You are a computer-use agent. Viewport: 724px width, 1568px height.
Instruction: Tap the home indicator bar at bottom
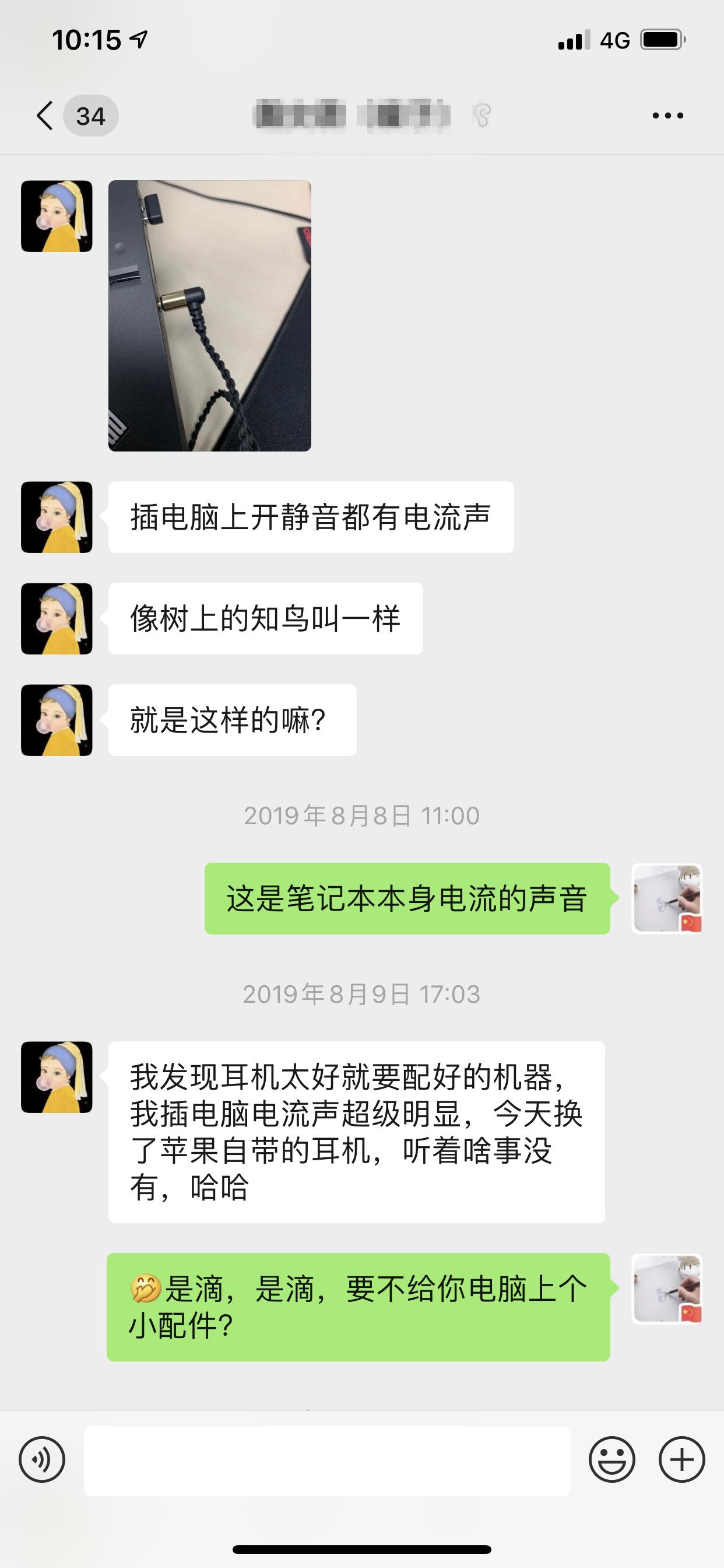point(361,1549)
